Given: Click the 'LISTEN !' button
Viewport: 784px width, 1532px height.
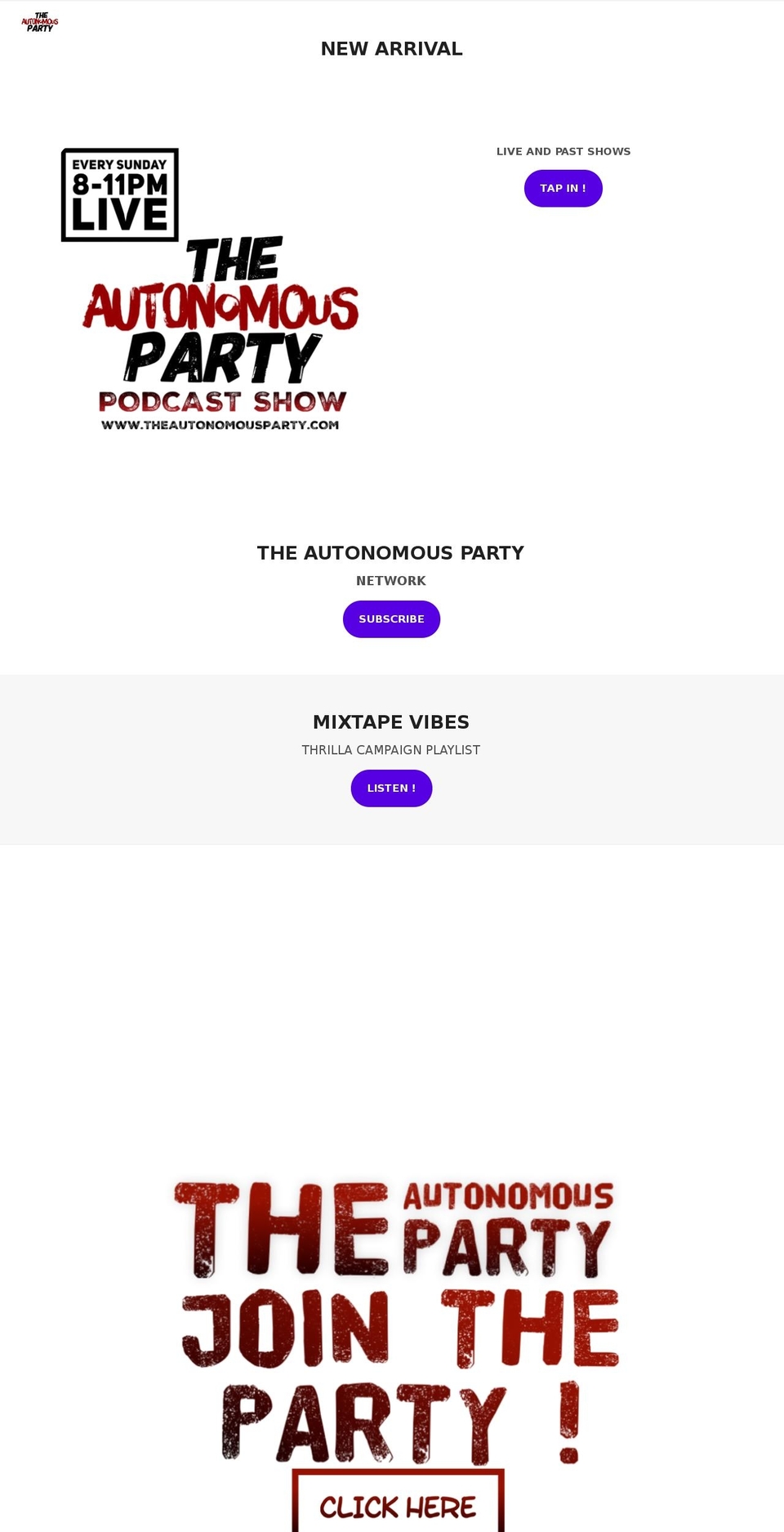Looking at the screenshot, I should coord(391,788).
